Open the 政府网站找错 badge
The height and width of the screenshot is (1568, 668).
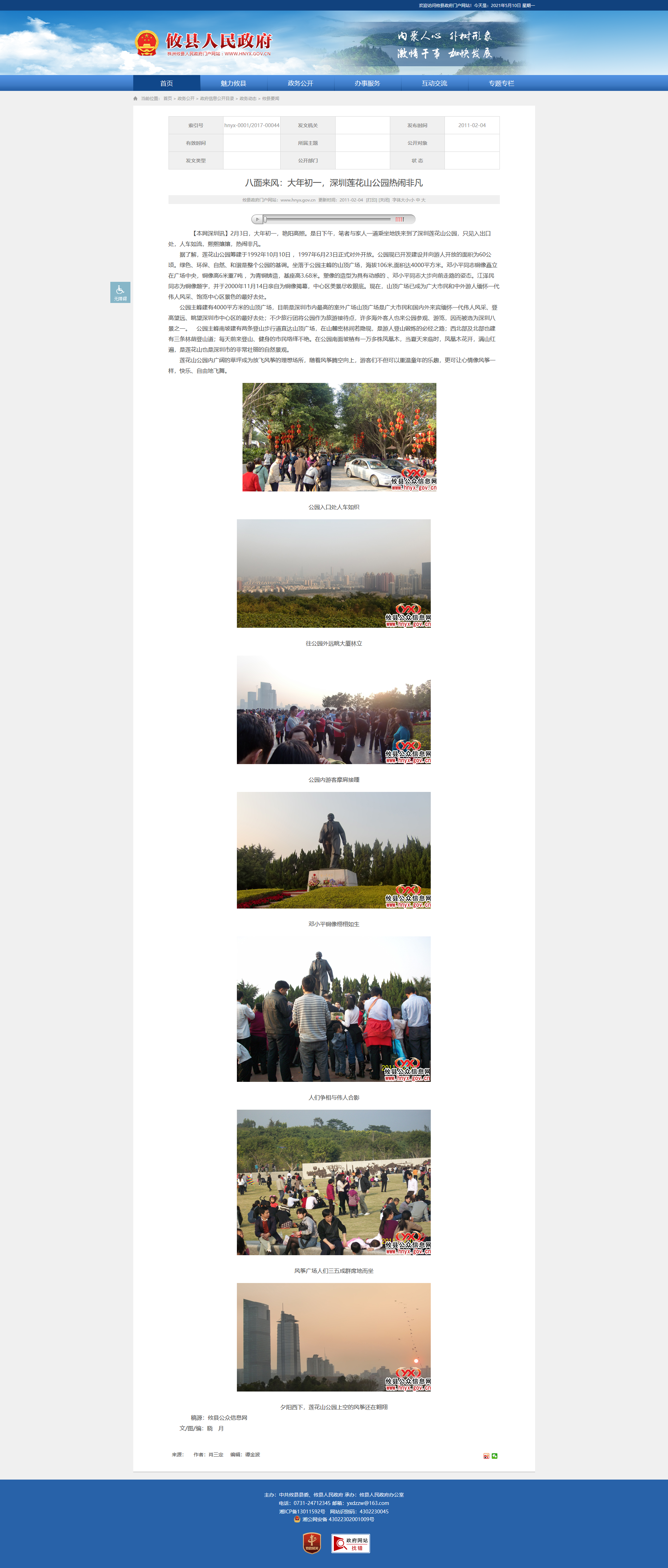click(351, 1543)
